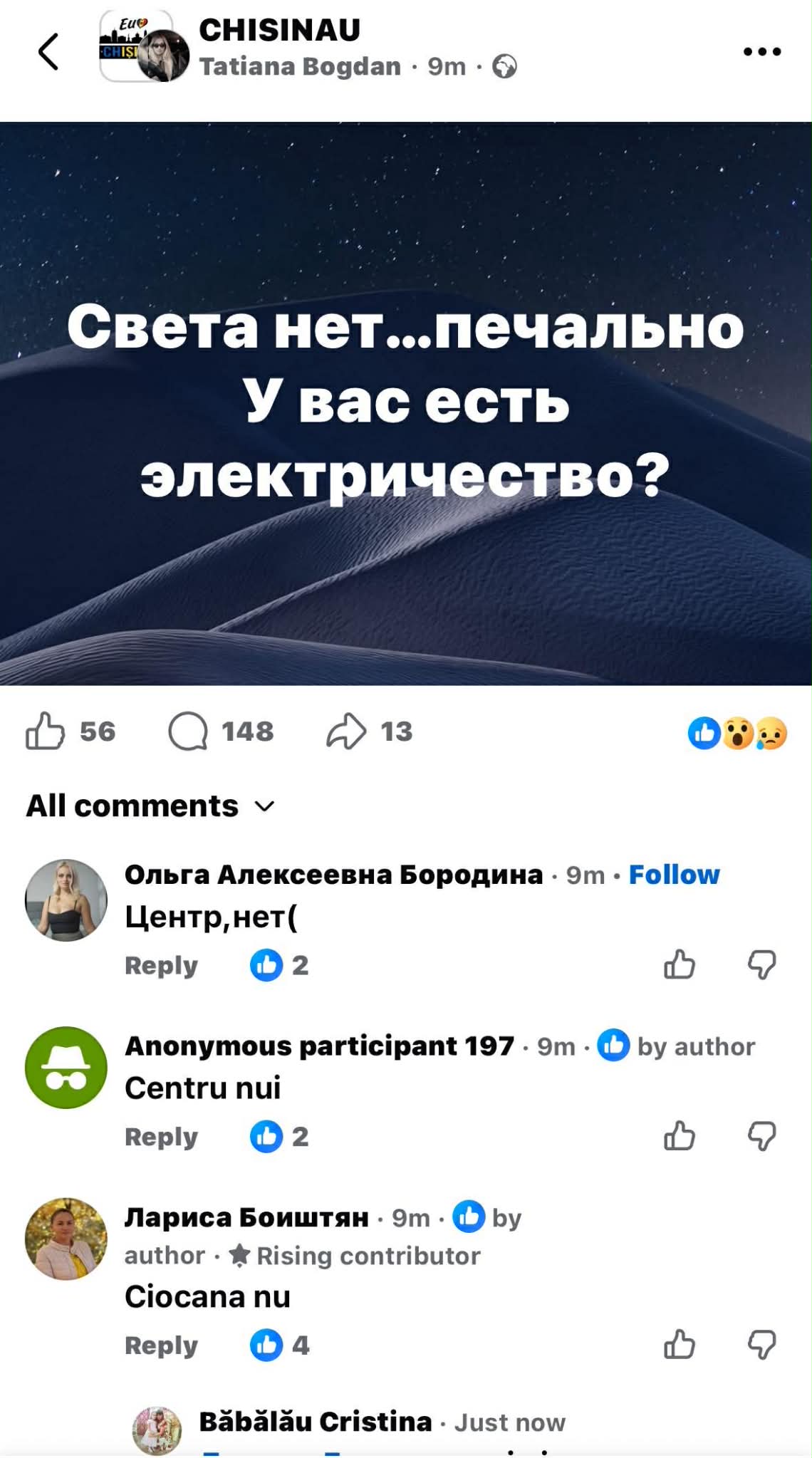Image resolution: width=812 pixels, height=1458 pixels.
Task: Open Лариса Боиштян's profile picture
Action: (x=66, y=1239)
